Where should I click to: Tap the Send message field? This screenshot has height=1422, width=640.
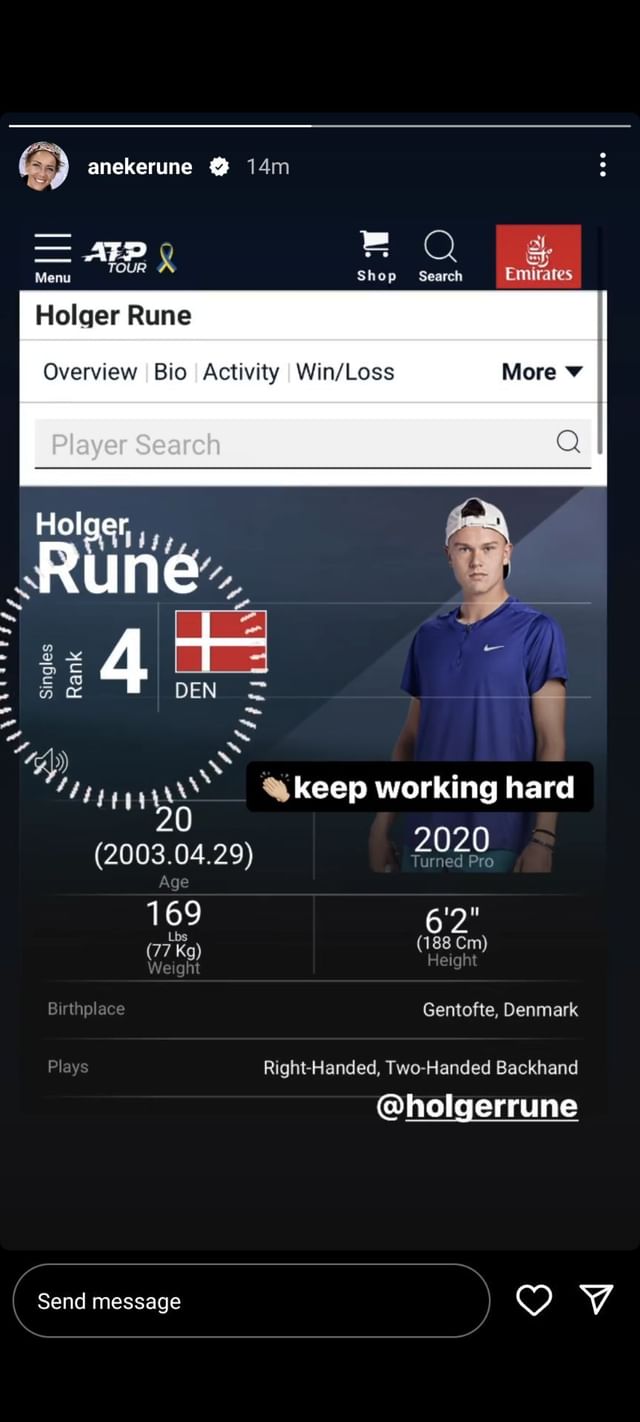(x=251, y=1300)
